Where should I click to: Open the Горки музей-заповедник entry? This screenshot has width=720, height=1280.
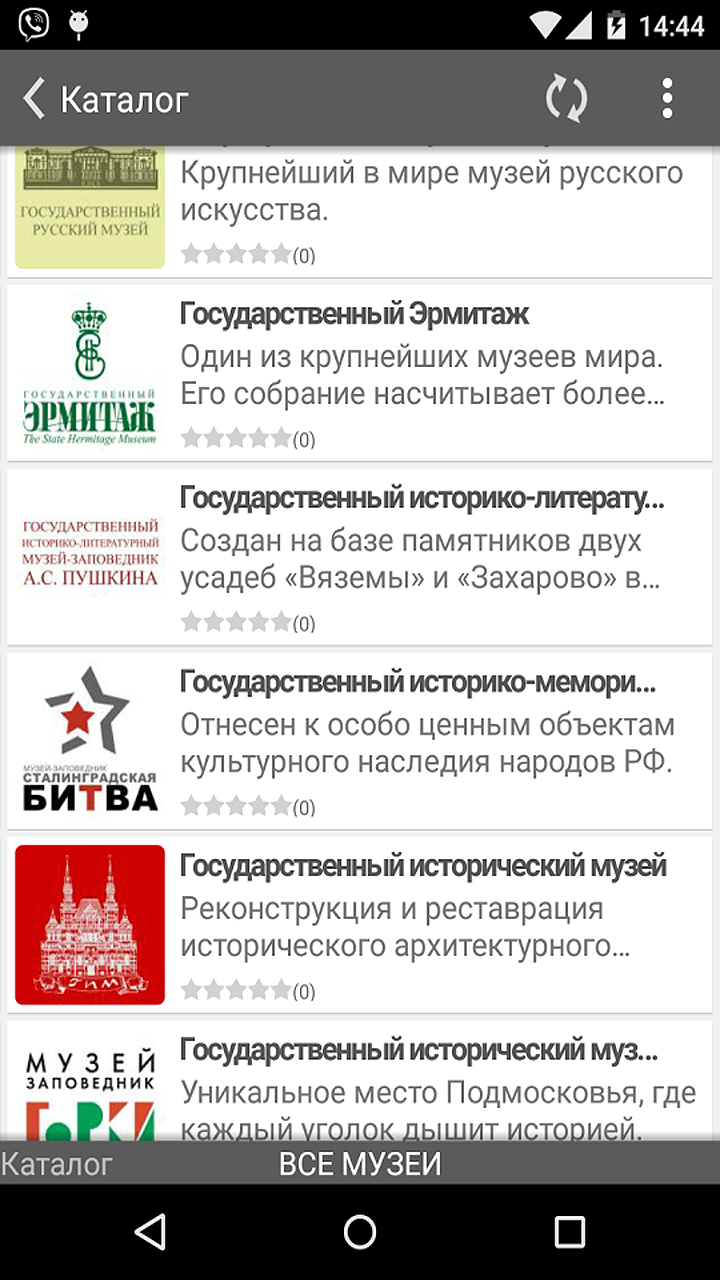(360, 1082)
